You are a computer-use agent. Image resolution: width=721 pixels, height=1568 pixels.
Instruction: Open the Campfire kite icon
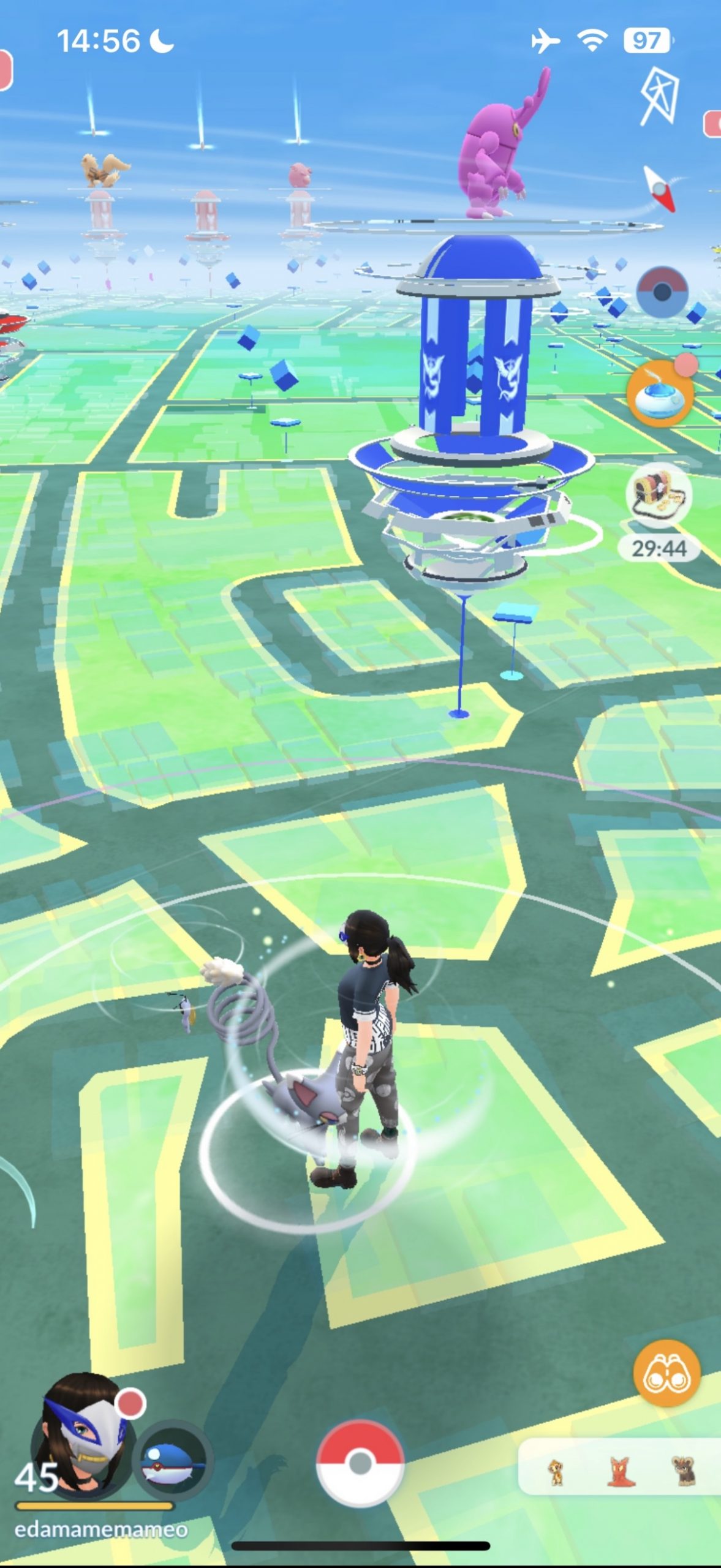point(659,96)
